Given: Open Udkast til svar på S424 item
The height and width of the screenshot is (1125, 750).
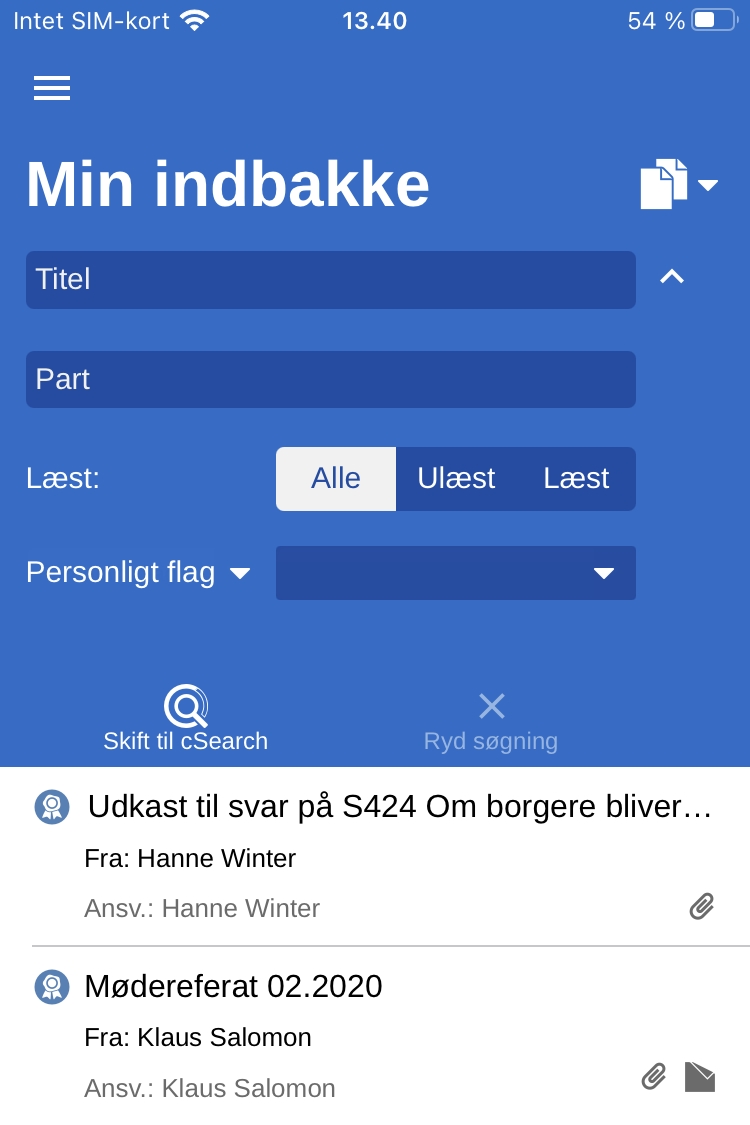Looking at the screenshot, I should pyautogui.click(x=400, y=807).
